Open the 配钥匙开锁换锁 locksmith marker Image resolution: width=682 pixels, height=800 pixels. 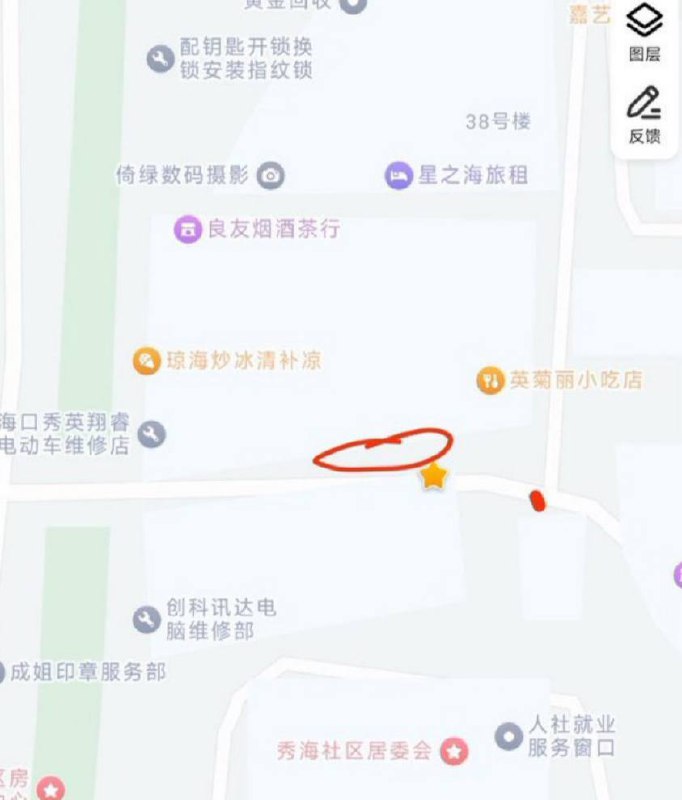[x=161, y=58]
